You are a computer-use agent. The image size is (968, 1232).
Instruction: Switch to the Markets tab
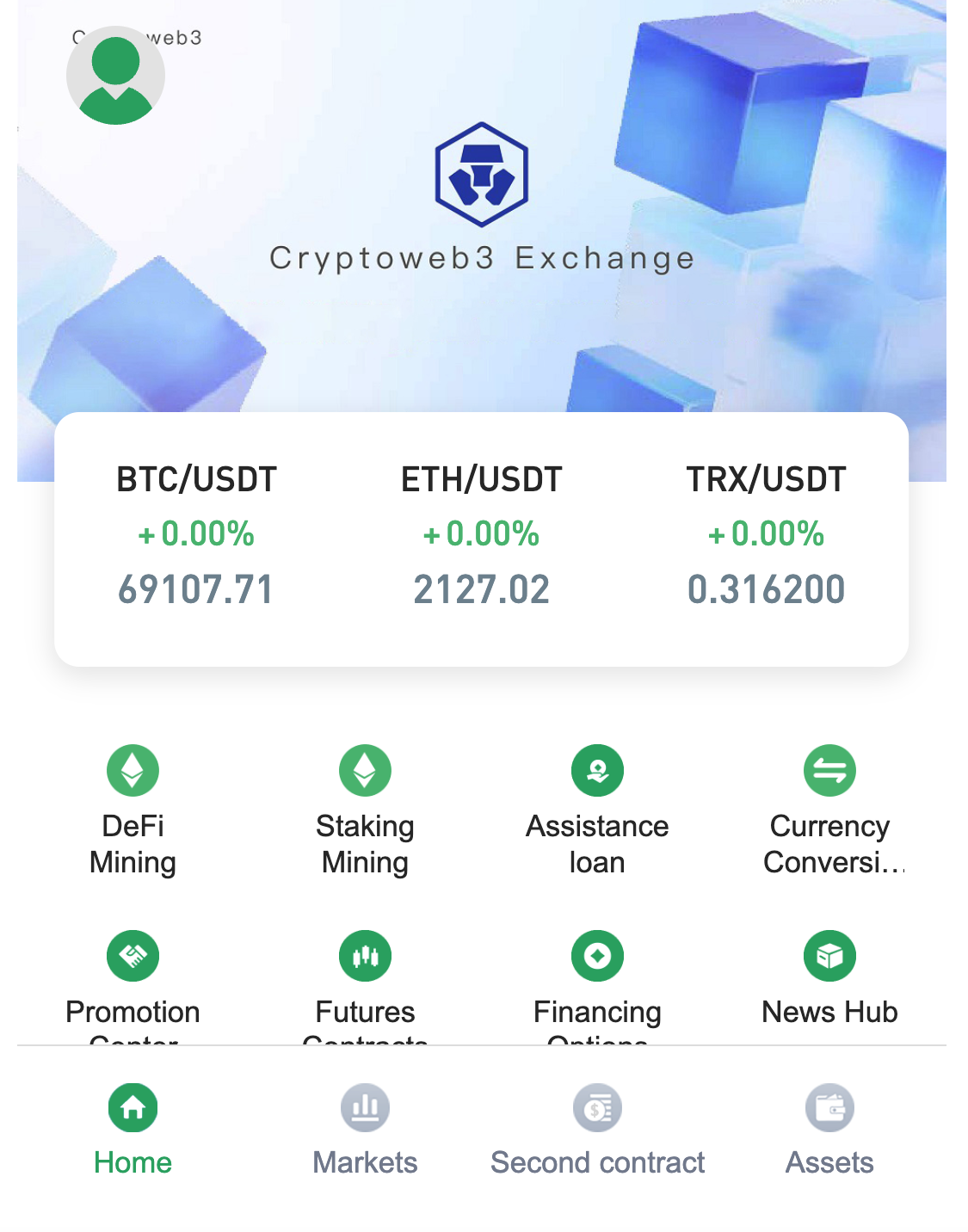click(365, 1129)
